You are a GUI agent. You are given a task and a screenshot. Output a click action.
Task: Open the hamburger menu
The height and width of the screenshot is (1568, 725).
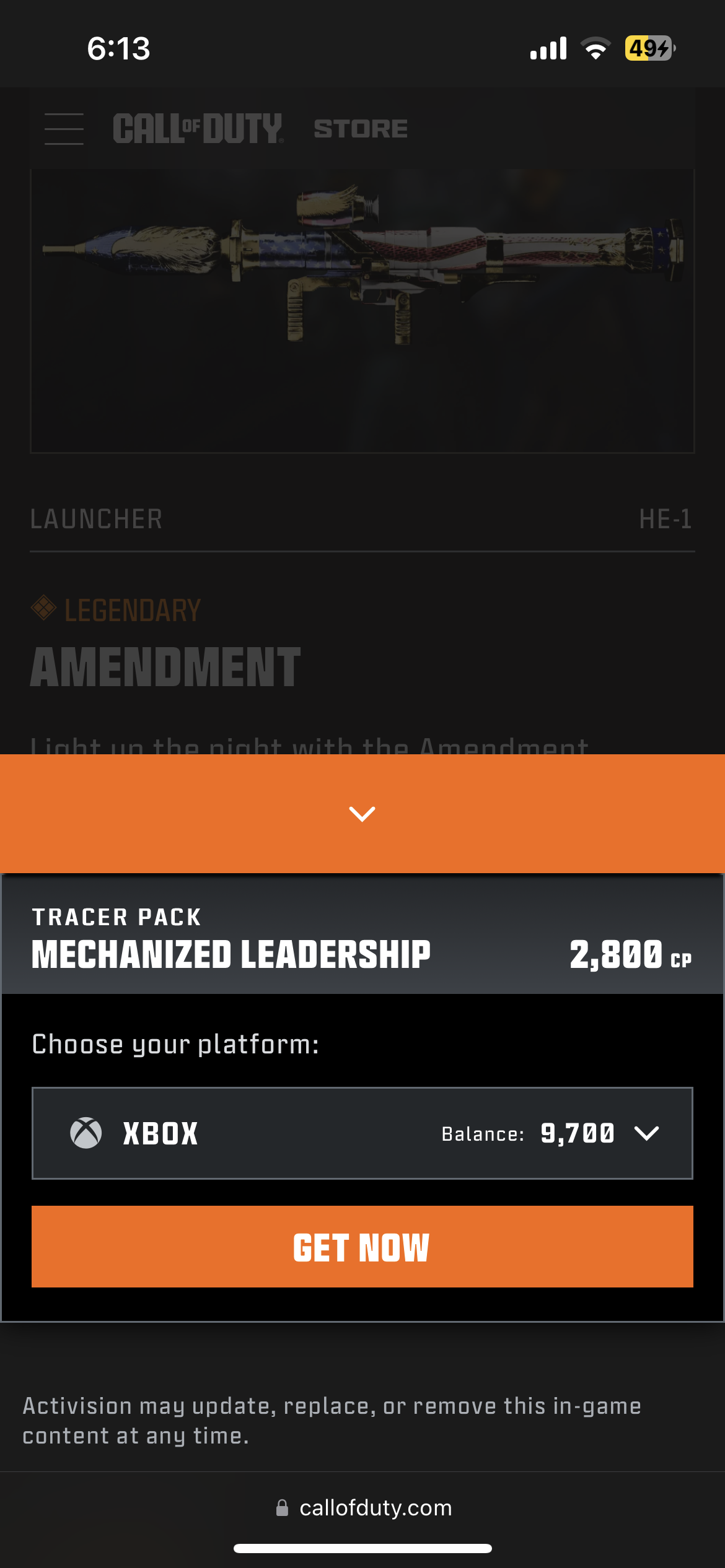click(64, 129)
